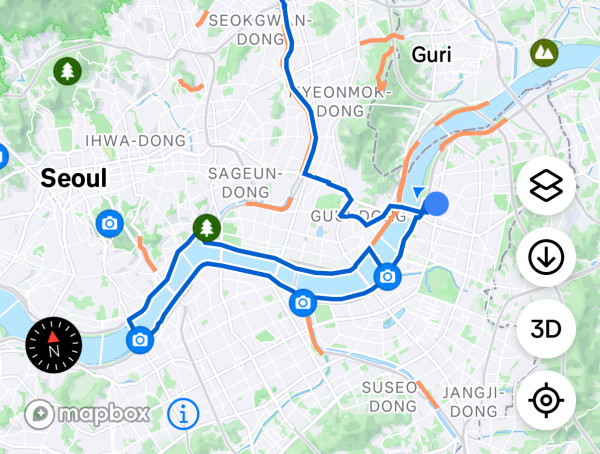The image size is (600, 454).
Task: Reset map orientation with the compass
Action: [53, 345]
